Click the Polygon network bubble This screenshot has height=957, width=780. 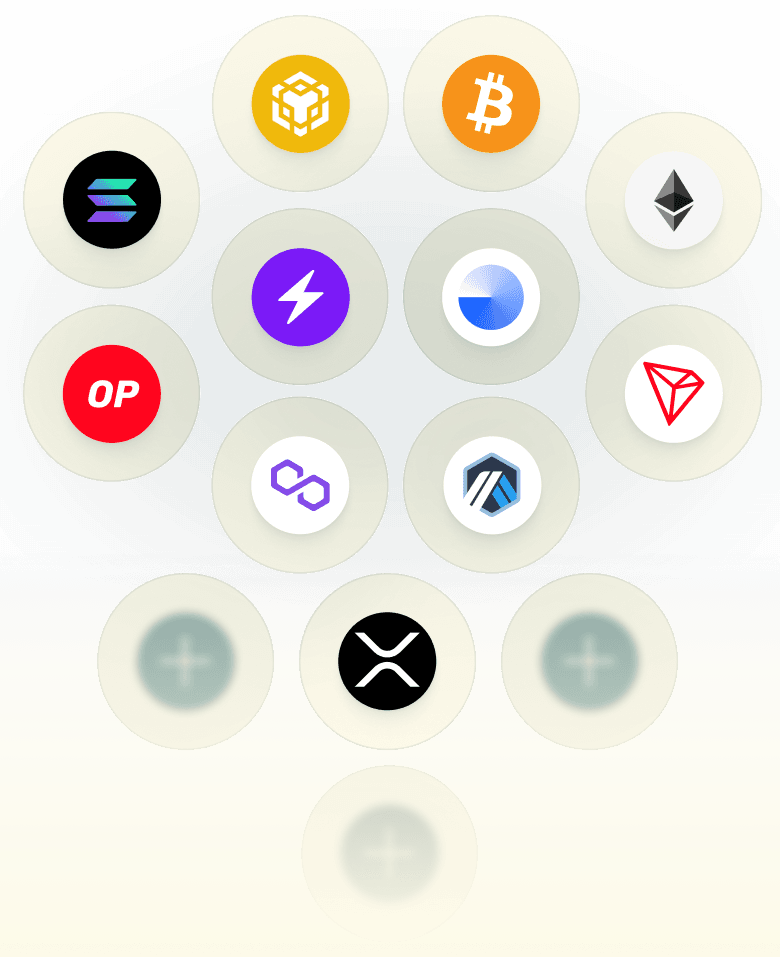point(300,484)
